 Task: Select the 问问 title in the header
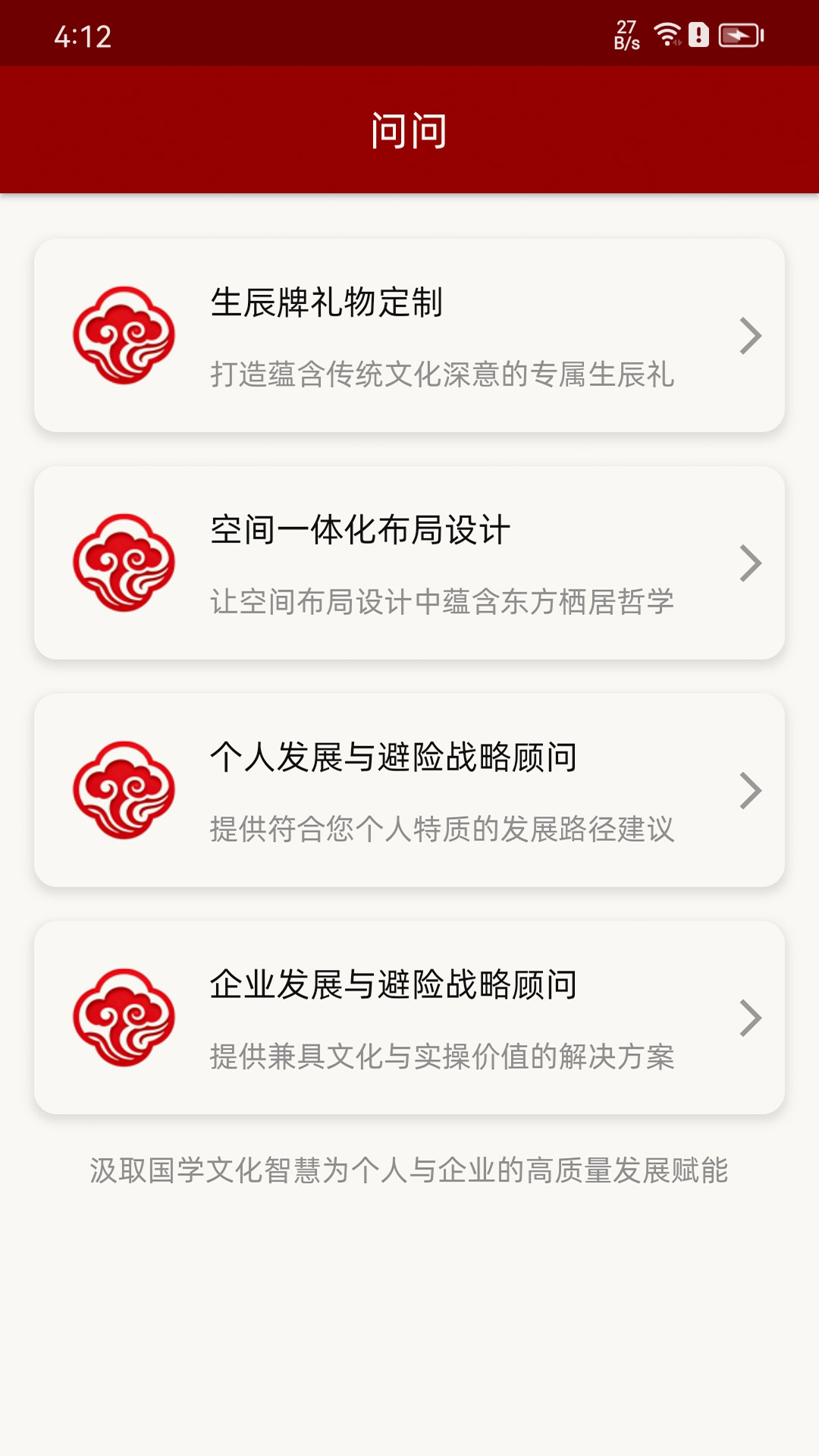pos(409,127)
